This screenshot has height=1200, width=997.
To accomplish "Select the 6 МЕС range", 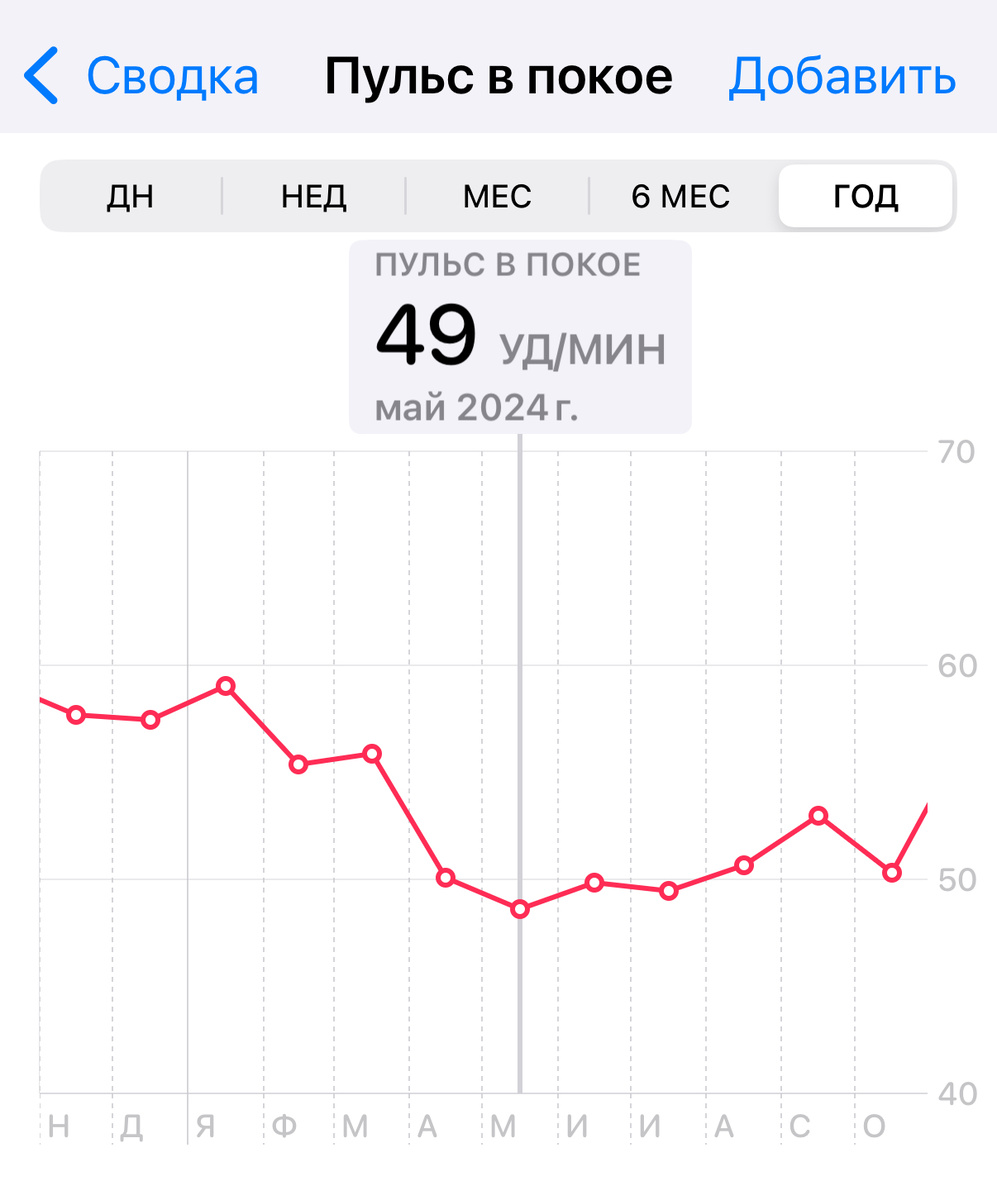I will pos(678,196).
